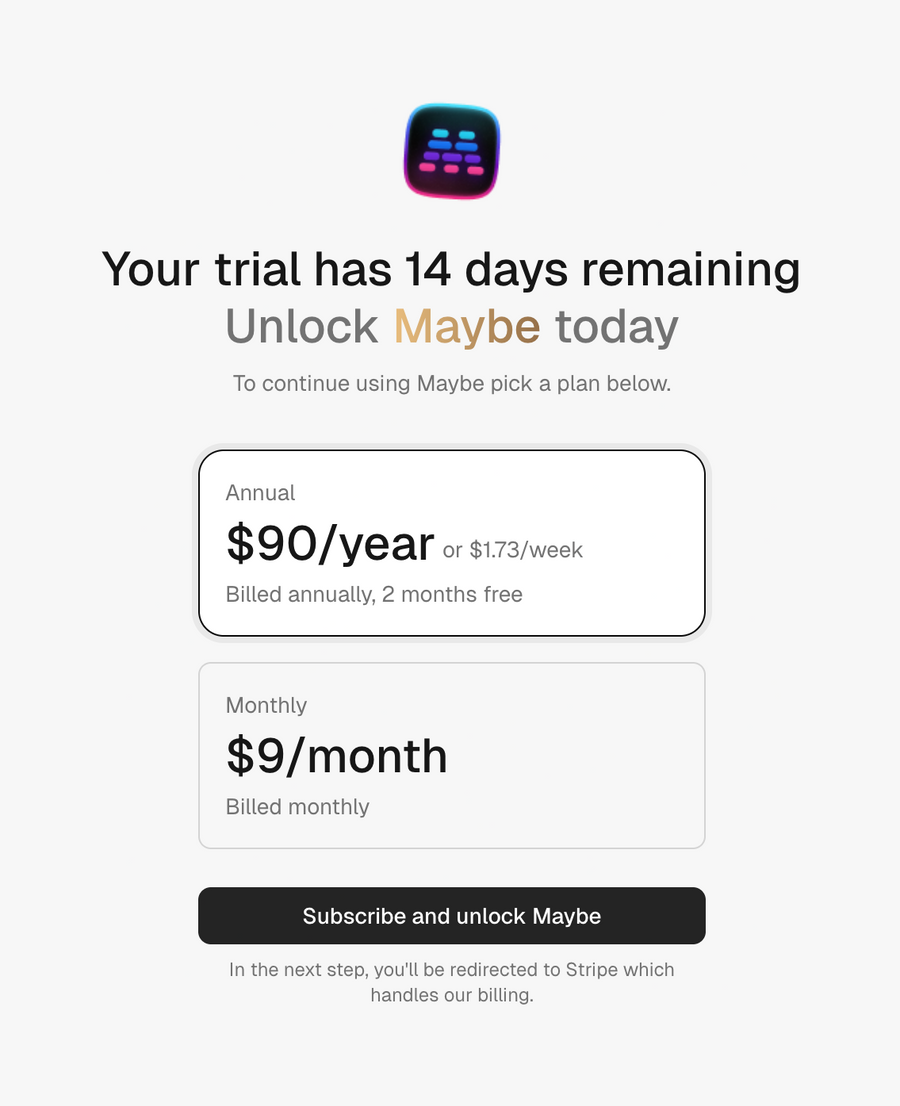The image size is (900, 1106).
Task: Click the or $1.73/week price note
Action: 514,550
